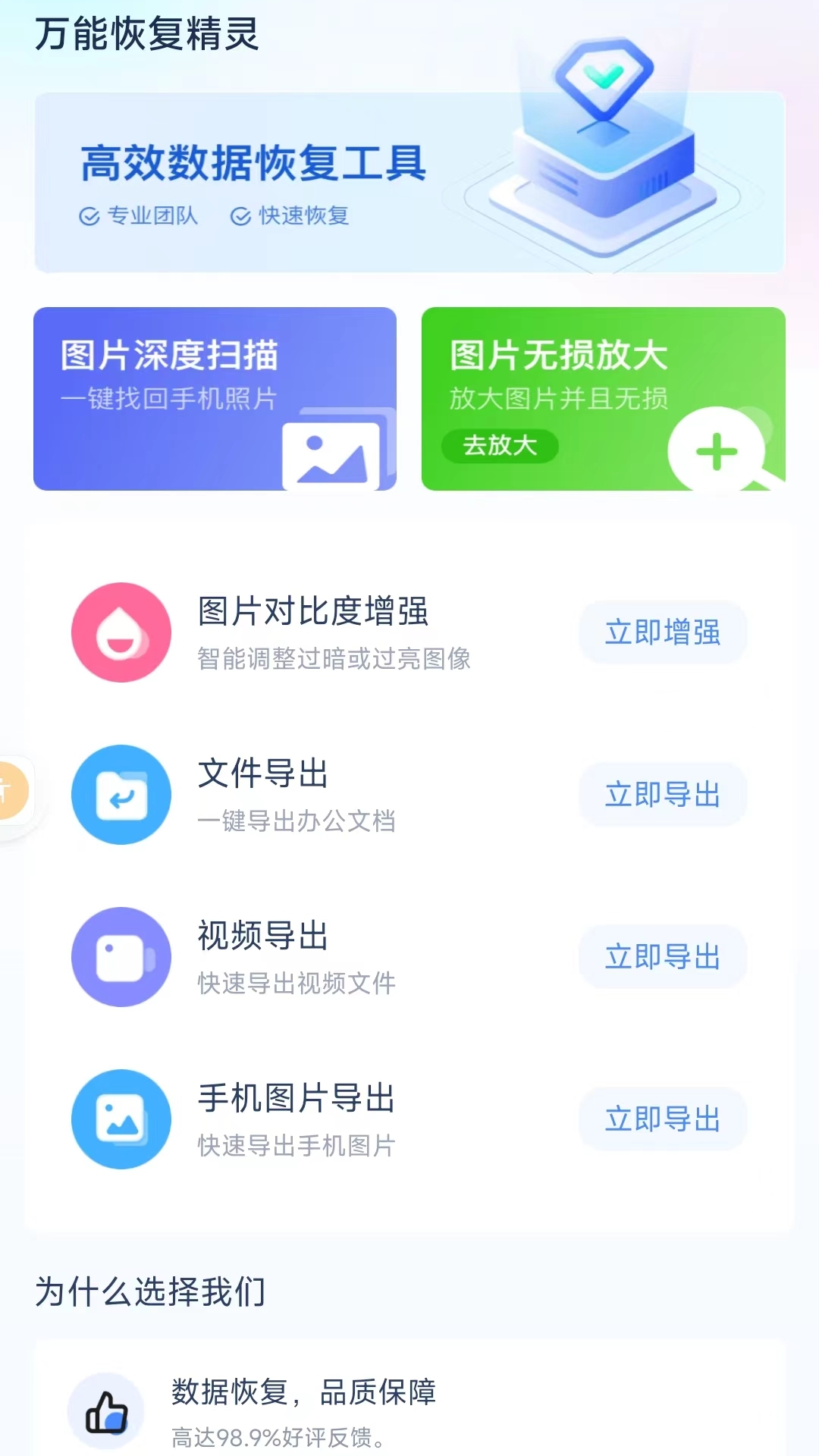Screen dimensions: 819x1456
Task: Tap the 去放大 button
Action: [x=500, y=445]
